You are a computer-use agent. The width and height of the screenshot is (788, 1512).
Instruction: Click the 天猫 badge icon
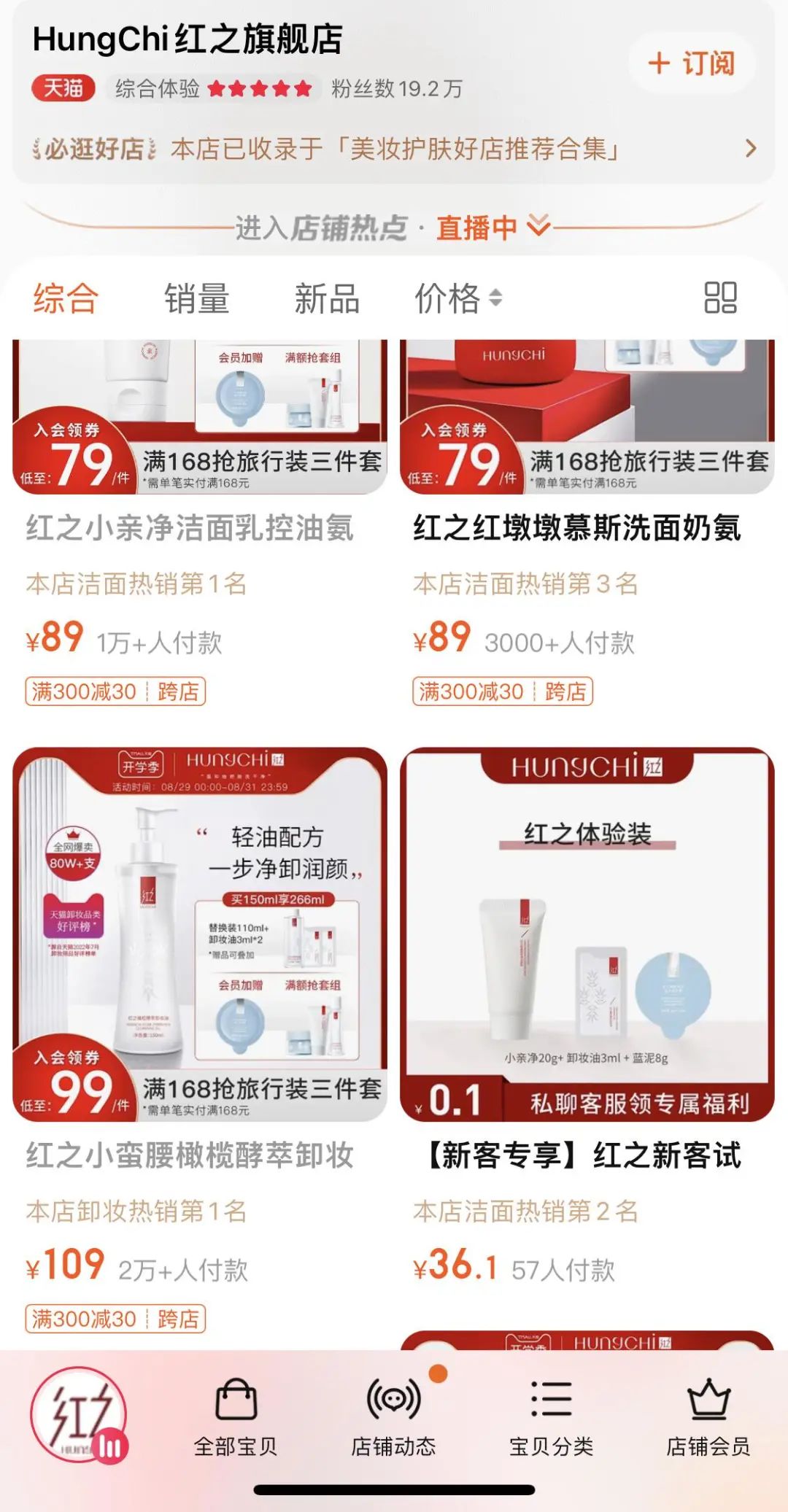(61, 90)
